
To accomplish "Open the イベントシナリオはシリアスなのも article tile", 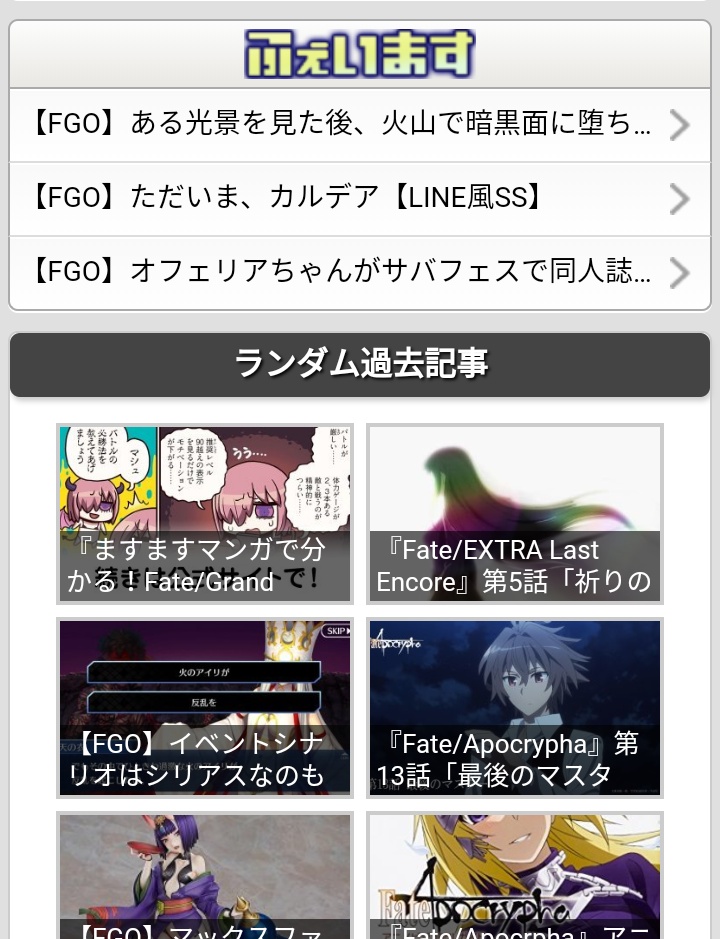I will coord(205,707).
